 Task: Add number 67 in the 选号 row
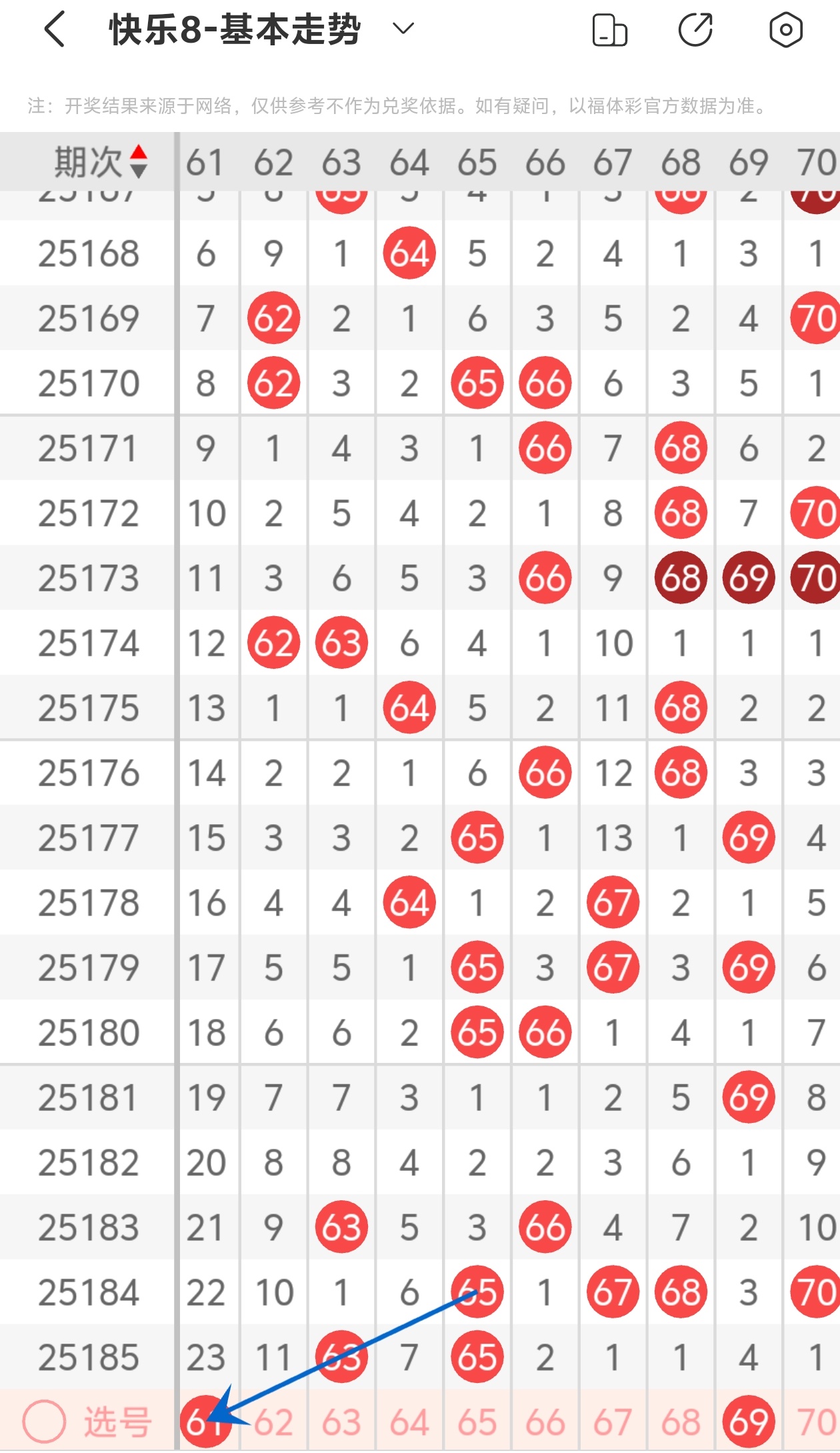613,1423
